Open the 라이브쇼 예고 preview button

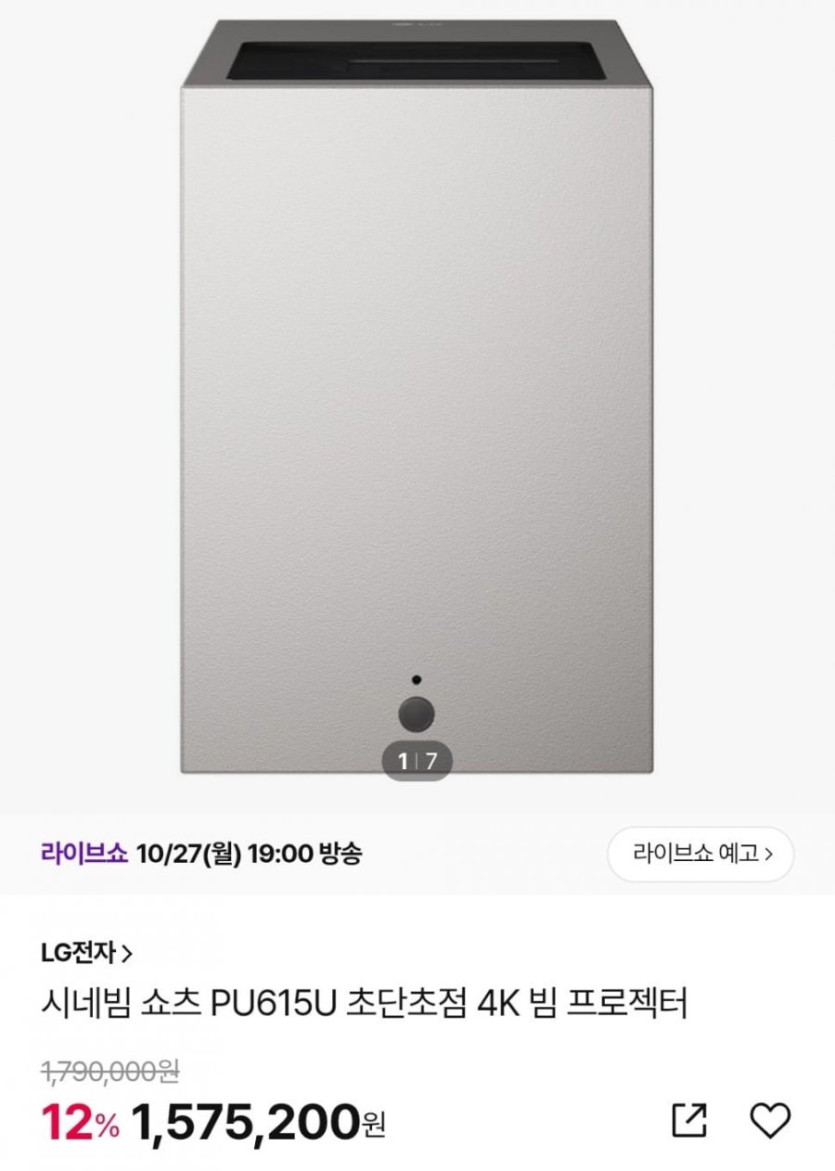coord(701,854)
